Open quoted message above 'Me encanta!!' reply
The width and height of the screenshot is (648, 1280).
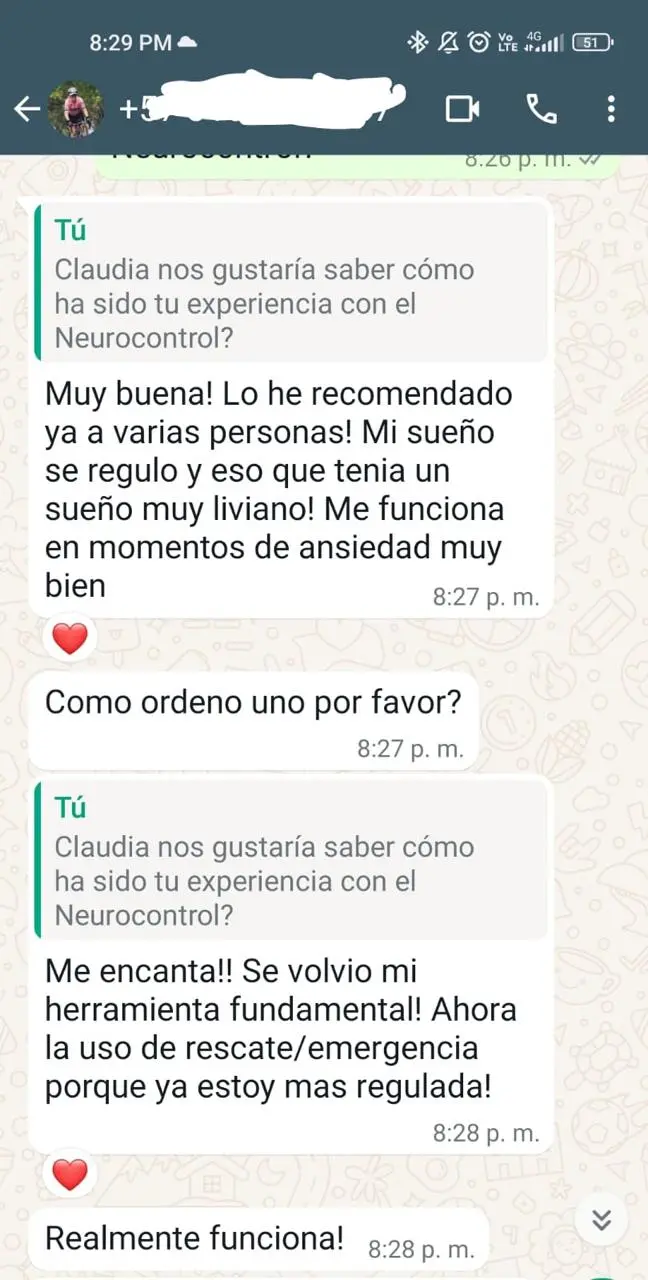click(x=290, y=862)
